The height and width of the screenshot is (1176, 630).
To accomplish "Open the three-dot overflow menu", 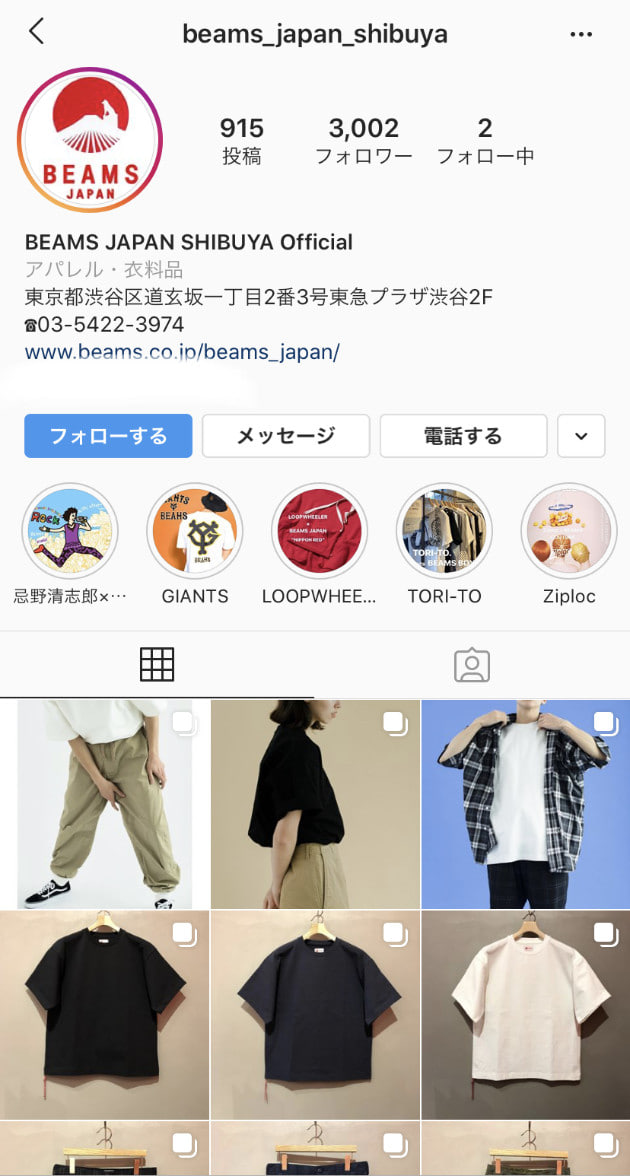I will pos(581,34).
